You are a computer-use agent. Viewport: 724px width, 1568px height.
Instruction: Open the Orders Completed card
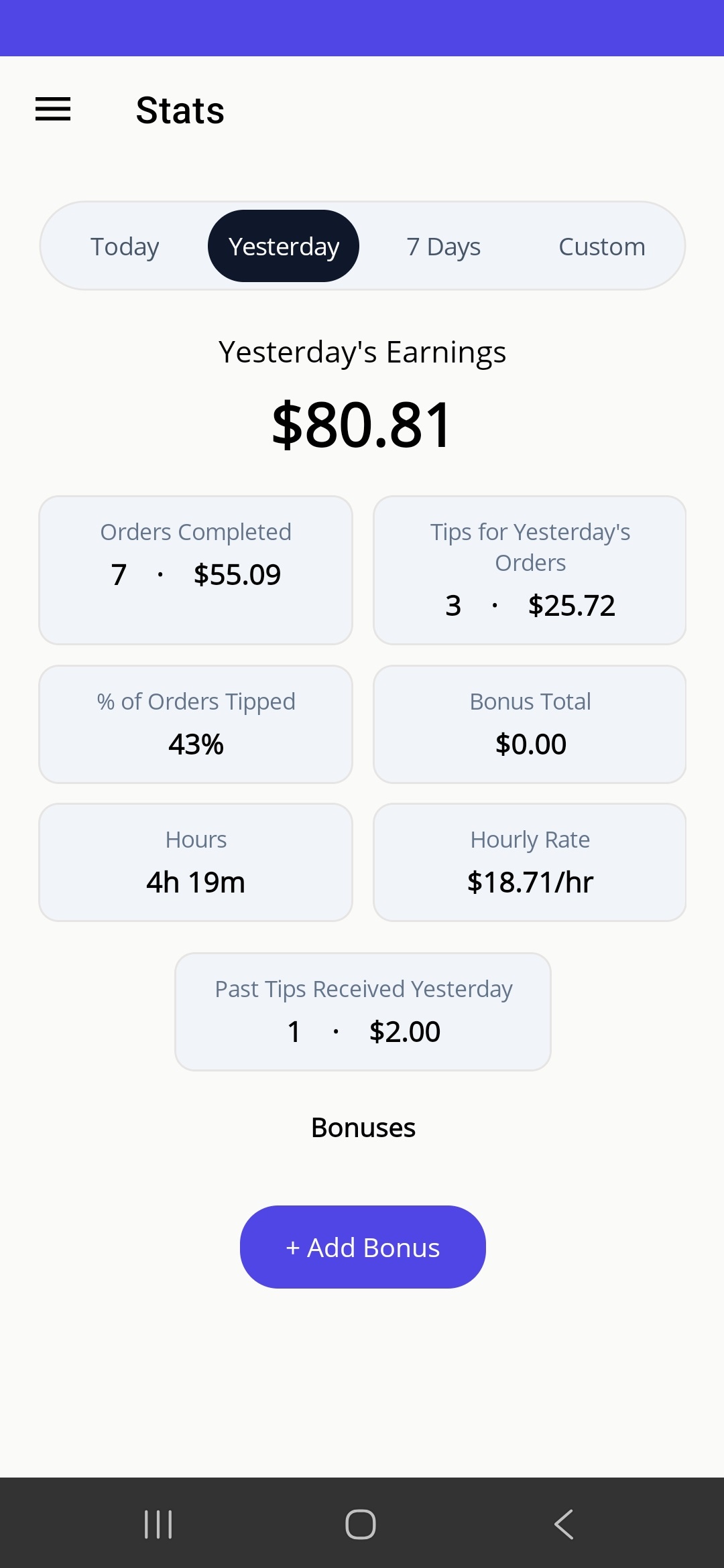click(x=195, y=570)
